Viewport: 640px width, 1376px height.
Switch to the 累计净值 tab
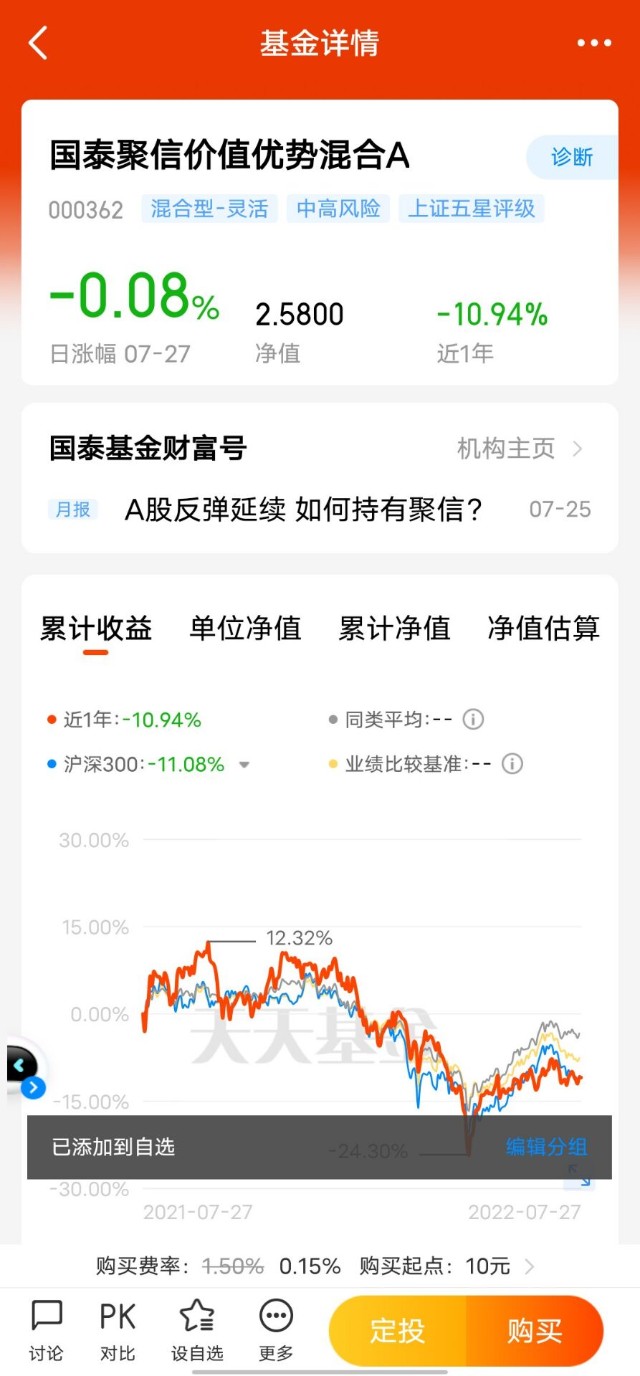[x=394, y=629]
